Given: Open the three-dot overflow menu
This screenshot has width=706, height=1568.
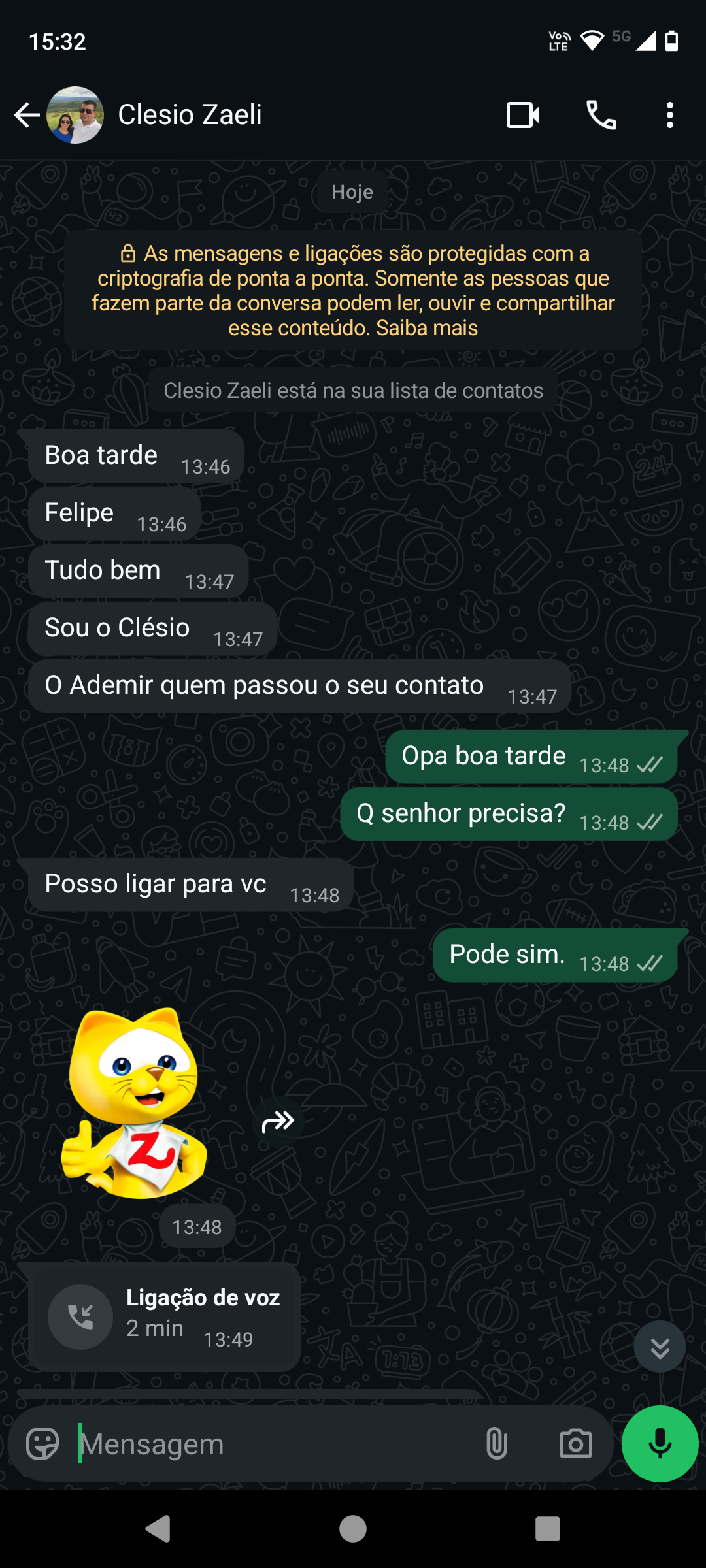Looking at the screenshot, I should pyautogui.click(x=669, y=116).
